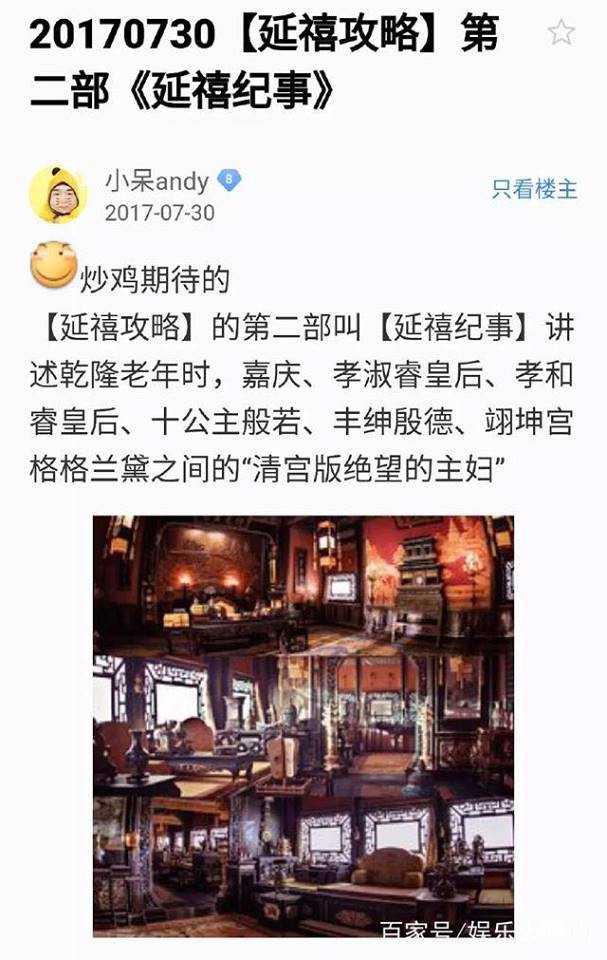Show only the original poster's replies (只看楼主)
Viewport: 607px width, 960px height.
click(534, 188)
